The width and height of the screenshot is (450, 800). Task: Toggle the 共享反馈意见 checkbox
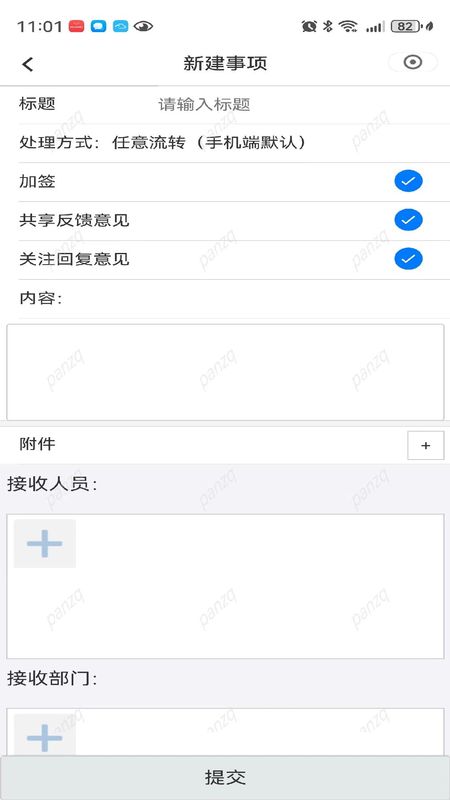tap(408, 220)
